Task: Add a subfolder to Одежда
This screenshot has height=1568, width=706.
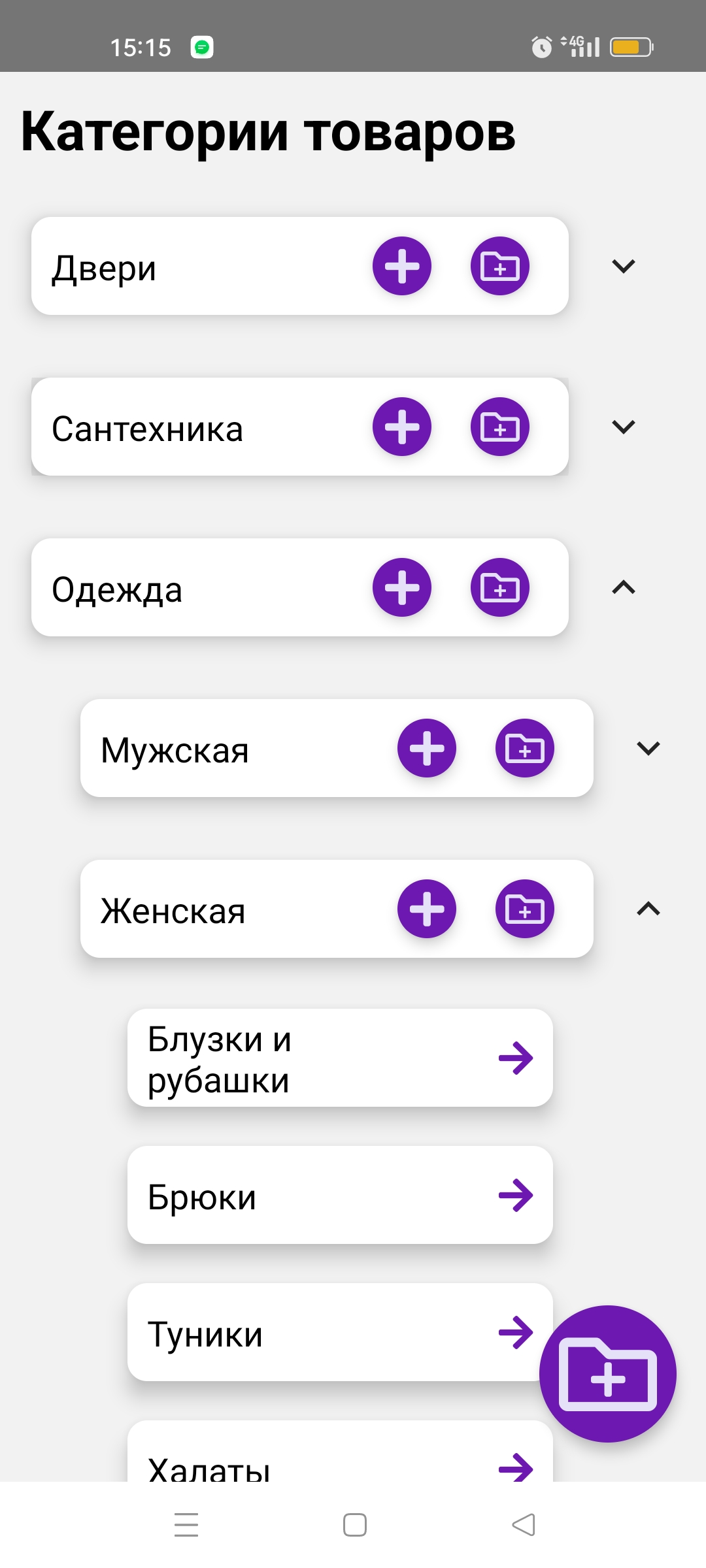Action: point(499,587)
